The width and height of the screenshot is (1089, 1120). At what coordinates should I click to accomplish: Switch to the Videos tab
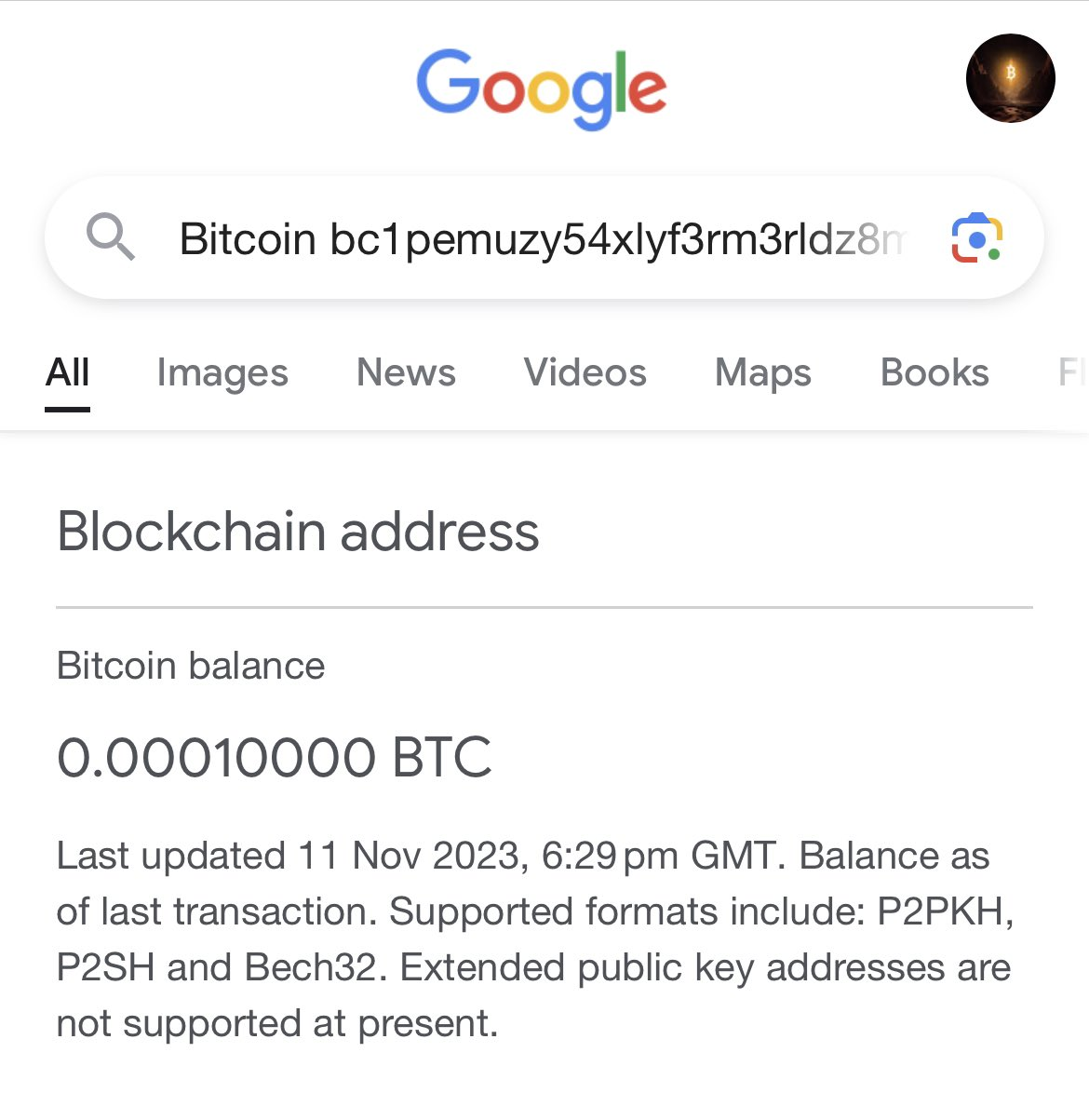click(x=585, y=372)
